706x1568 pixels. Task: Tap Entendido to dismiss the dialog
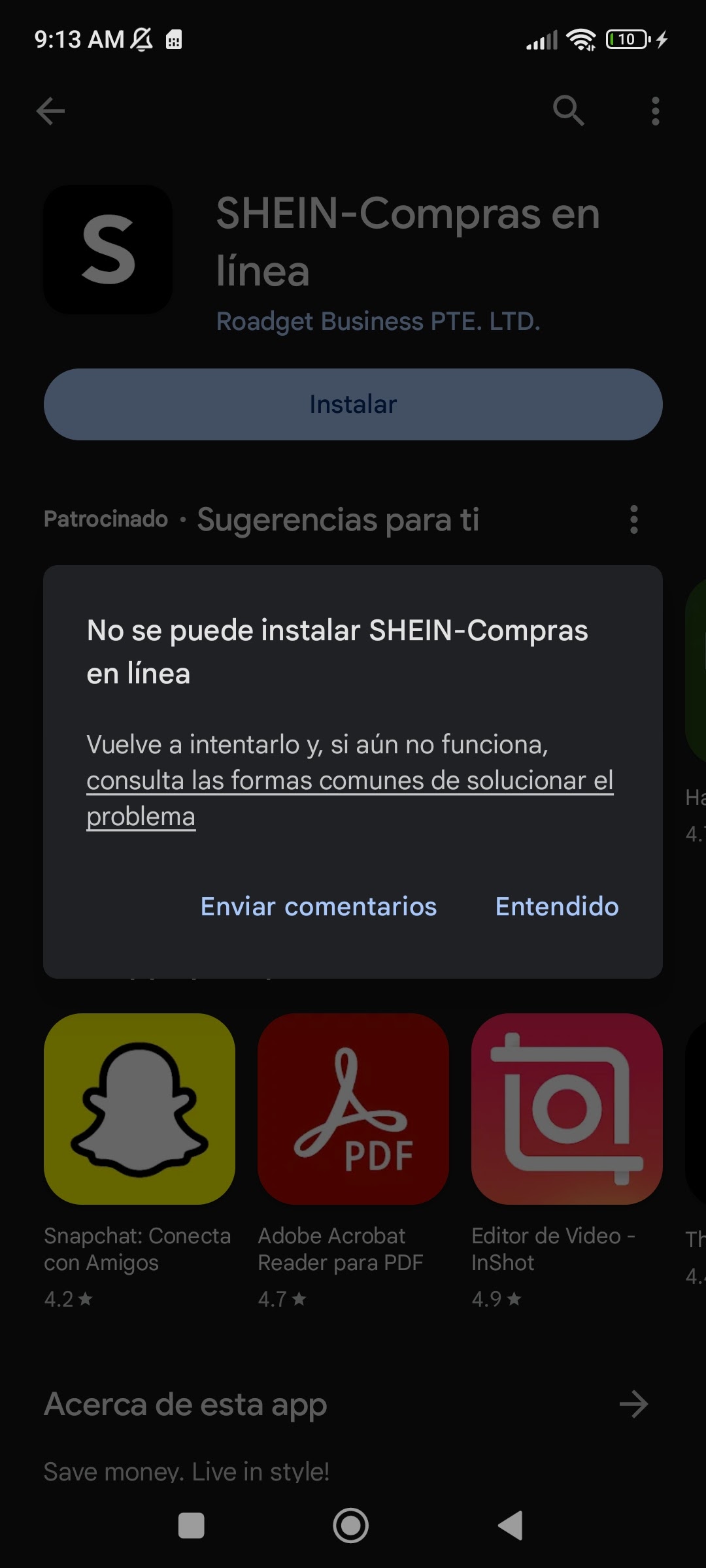(557, 906)
